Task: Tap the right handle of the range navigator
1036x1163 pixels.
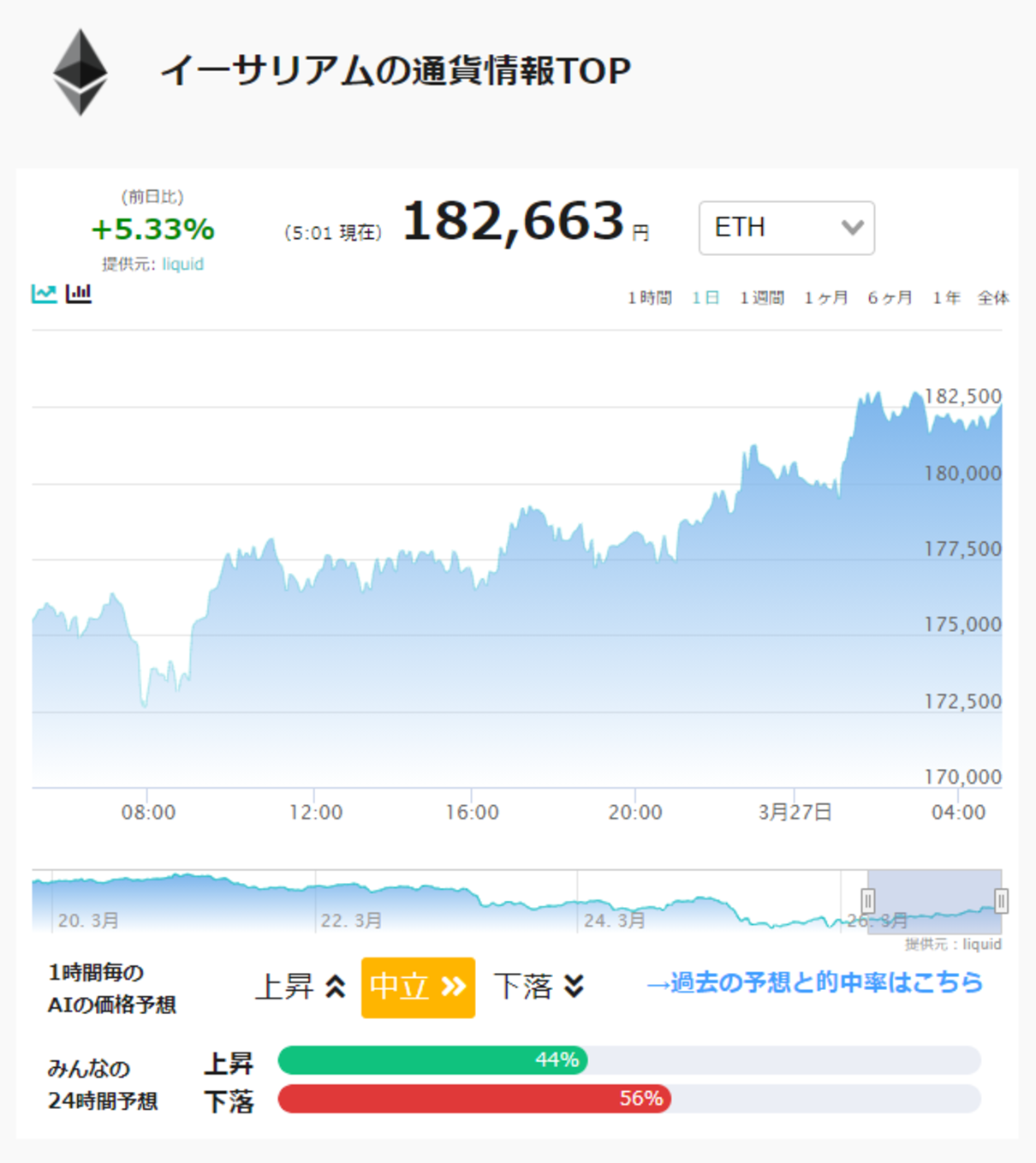Action: pyautogui.click(x=1001, y=901)
